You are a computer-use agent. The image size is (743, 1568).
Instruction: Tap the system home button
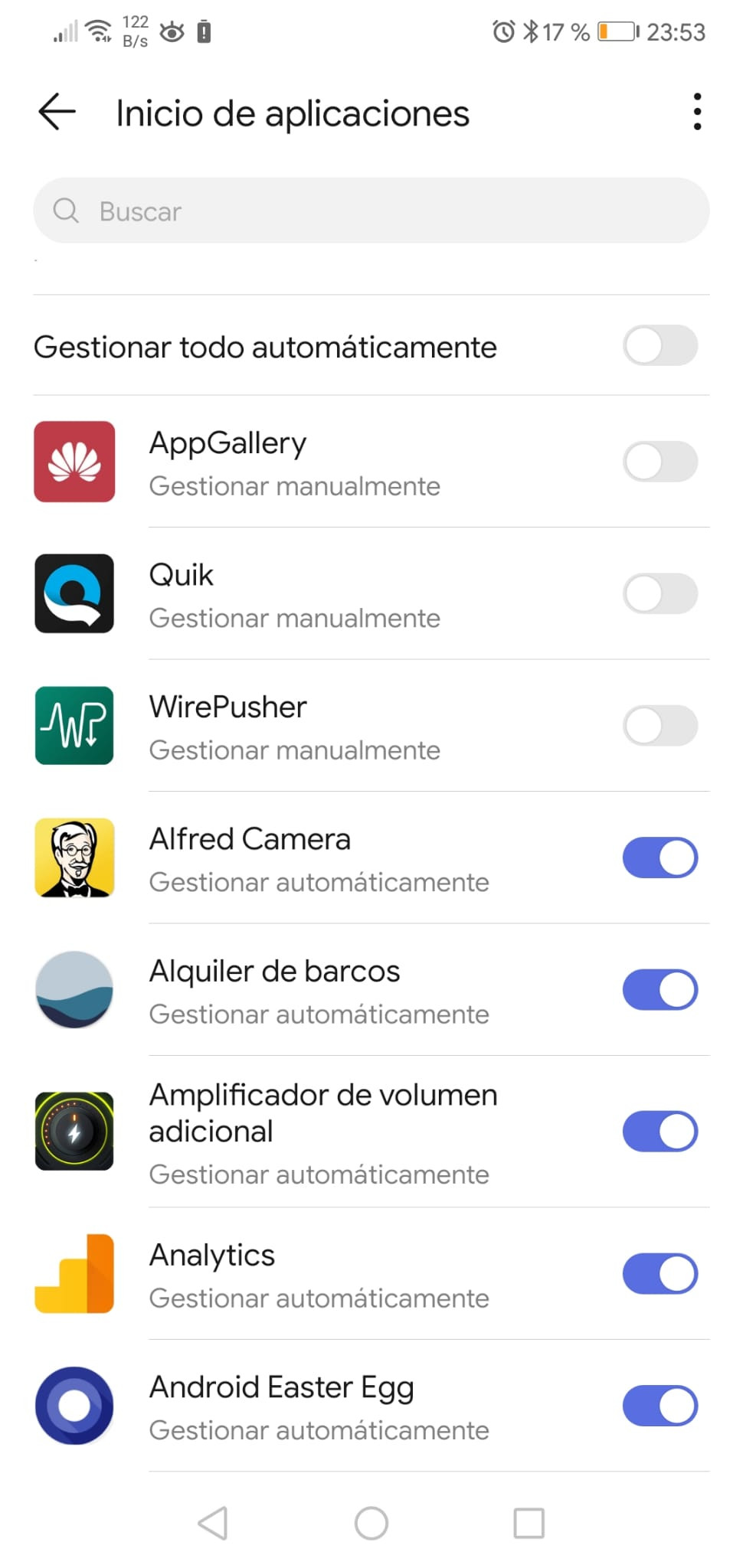pyautogui.click(x=371, y=1523)
